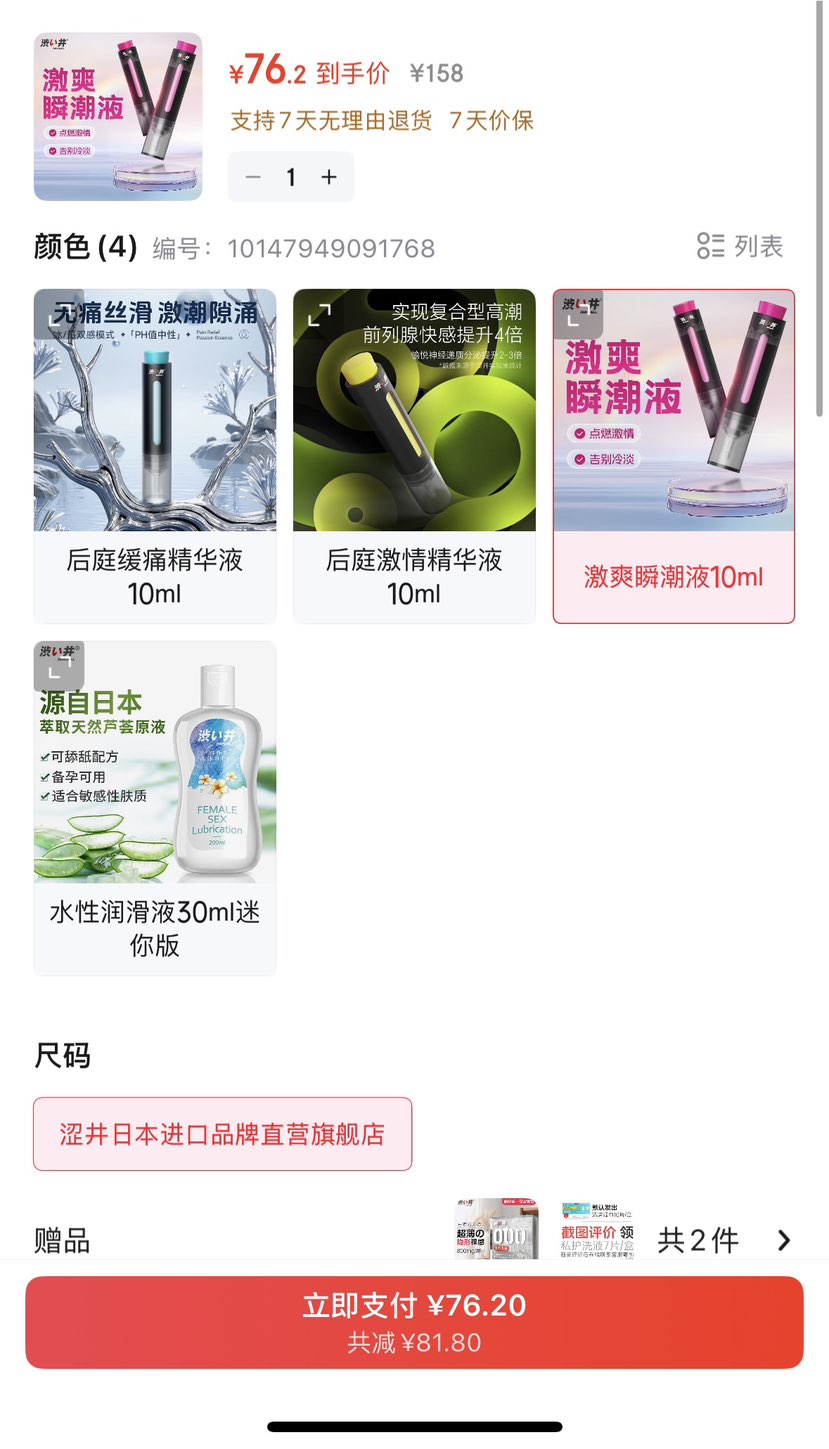Viewport: 829px width, 1449px height.
Task: Tap the minus icon to decrease quantity
Action: click(x=252, y=177)
